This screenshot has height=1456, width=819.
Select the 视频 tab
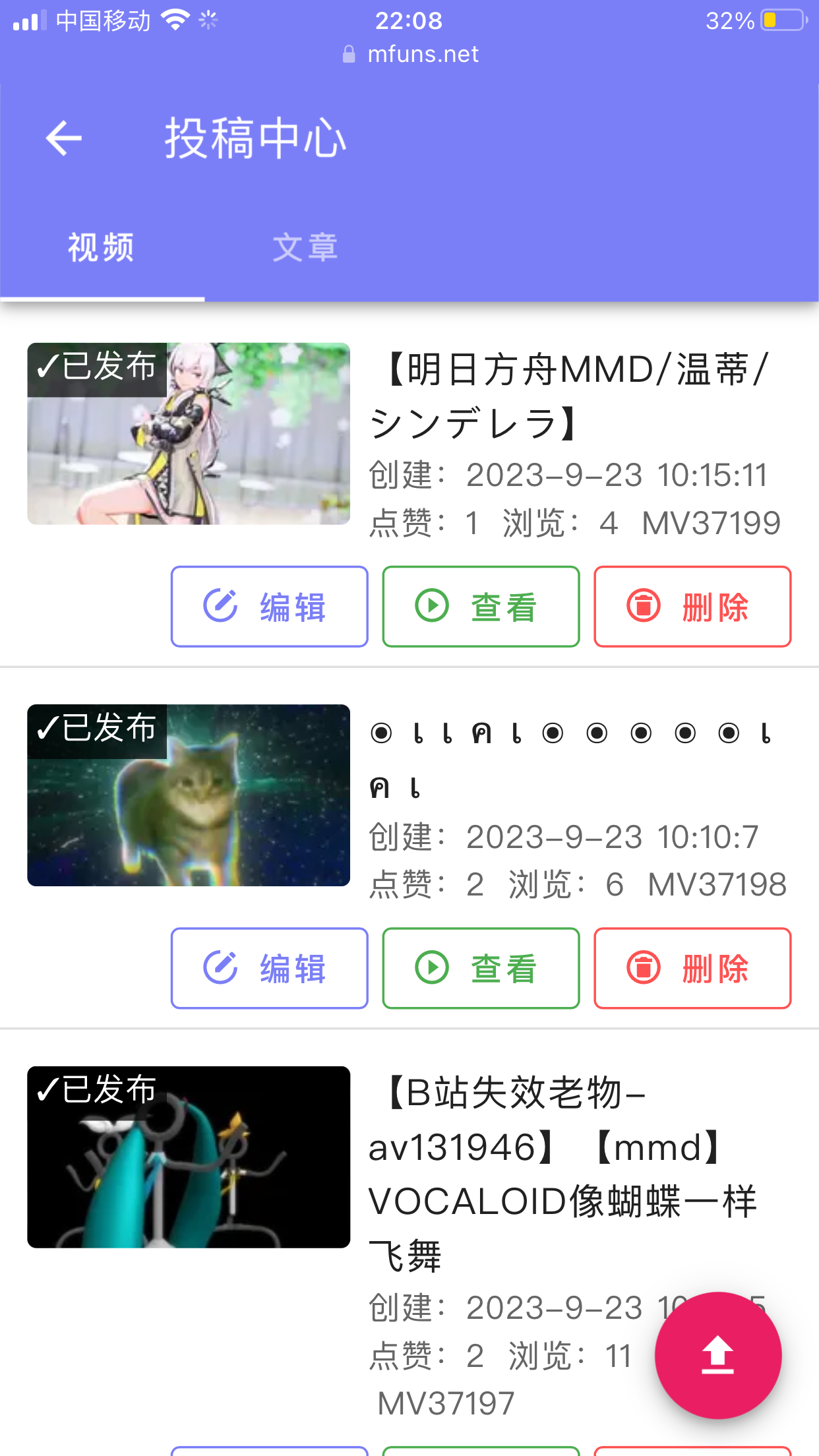click(102, 249)
